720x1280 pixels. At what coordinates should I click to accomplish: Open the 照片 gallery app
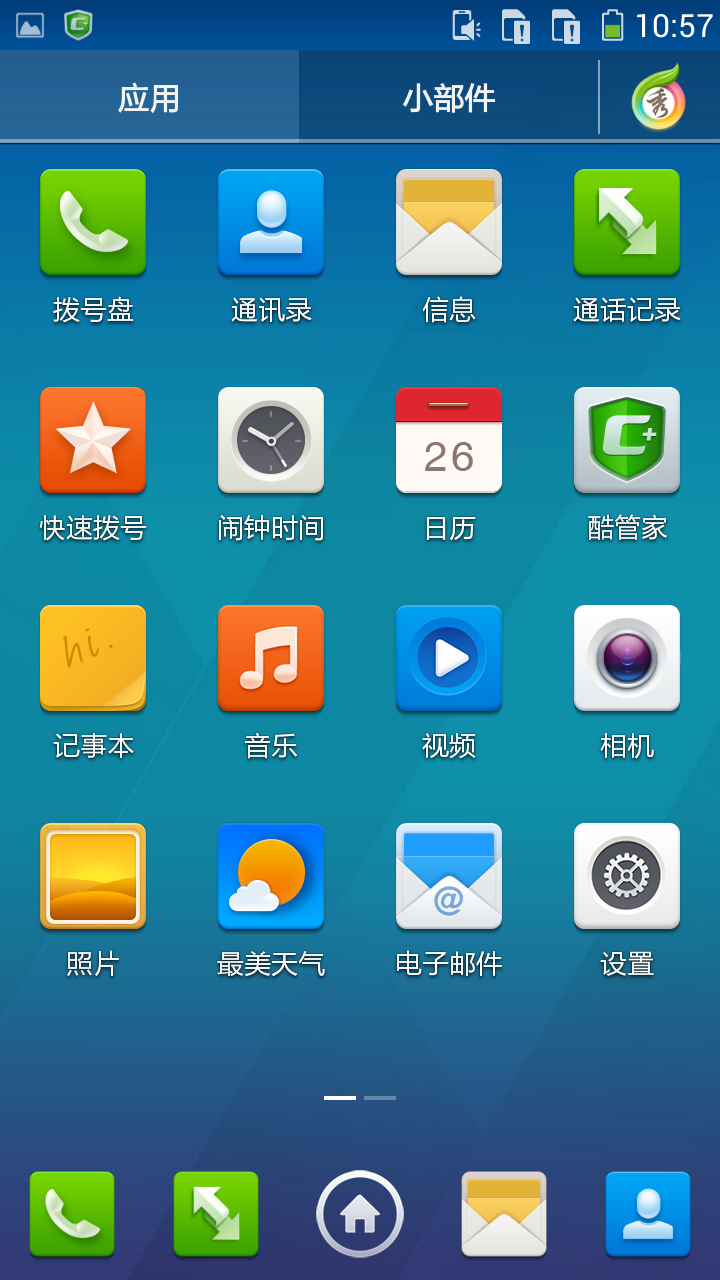coord(93,876)
